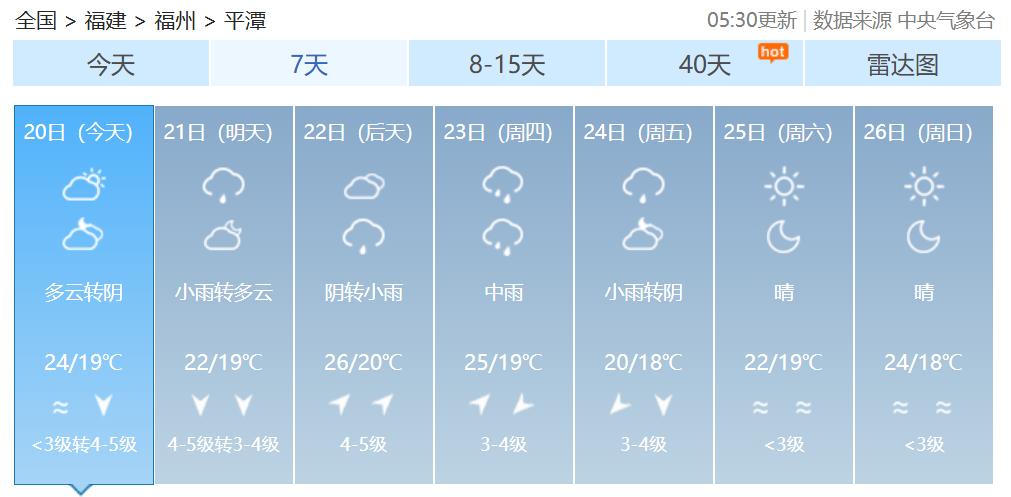The width and height of the screenshot is (1011, 497).
Task: Go to 全国 in the breadcrumb
Action: click(x=37, y=20)
